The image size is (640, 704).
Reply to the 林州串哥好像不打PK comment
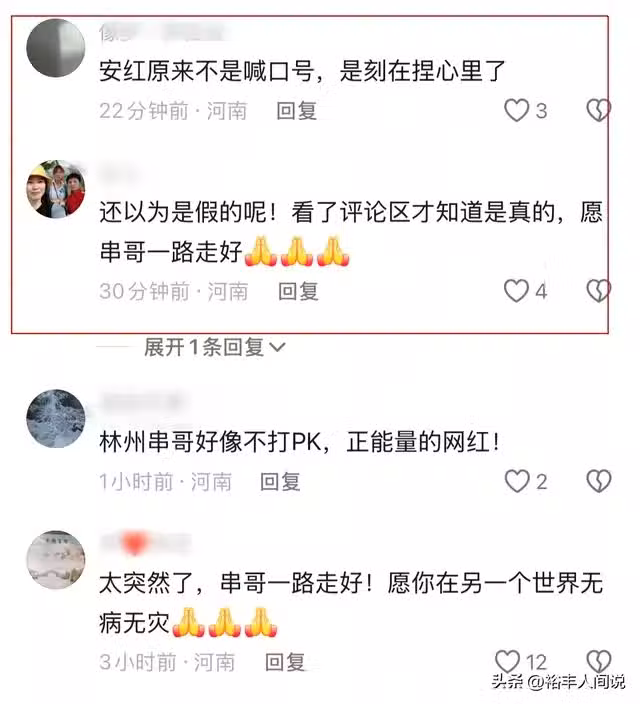[x=280, y=481]
